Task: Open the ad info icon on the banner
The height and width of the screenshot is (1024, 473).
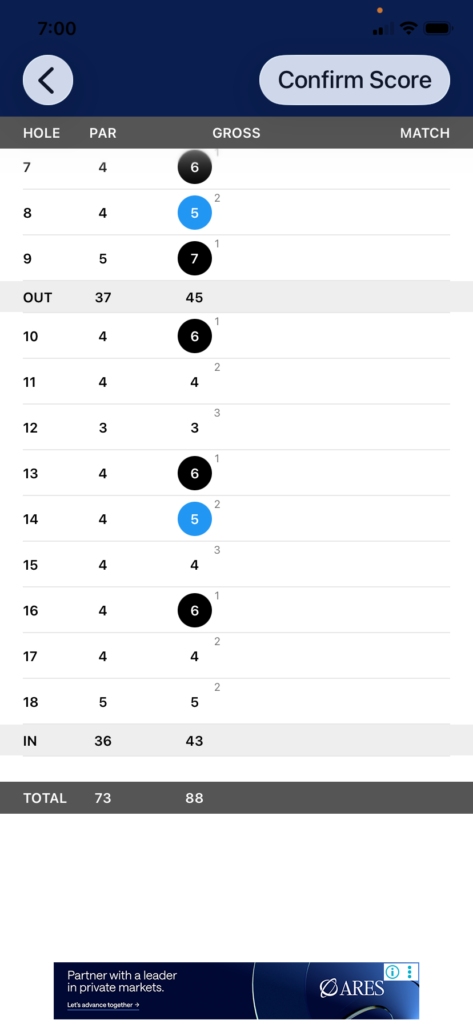Action: [x=392, y=972]
